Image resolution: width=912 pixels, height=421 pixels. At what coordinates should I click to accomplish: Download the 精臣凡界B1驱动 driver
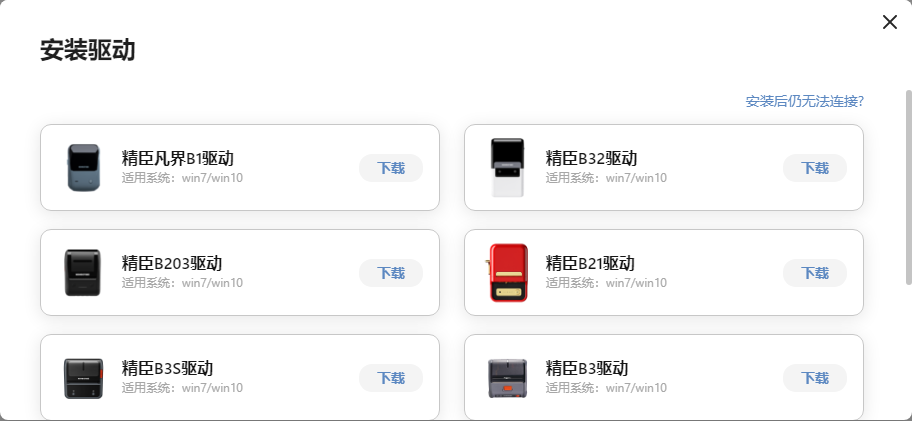pyautogui.click(x=391, y=168)
